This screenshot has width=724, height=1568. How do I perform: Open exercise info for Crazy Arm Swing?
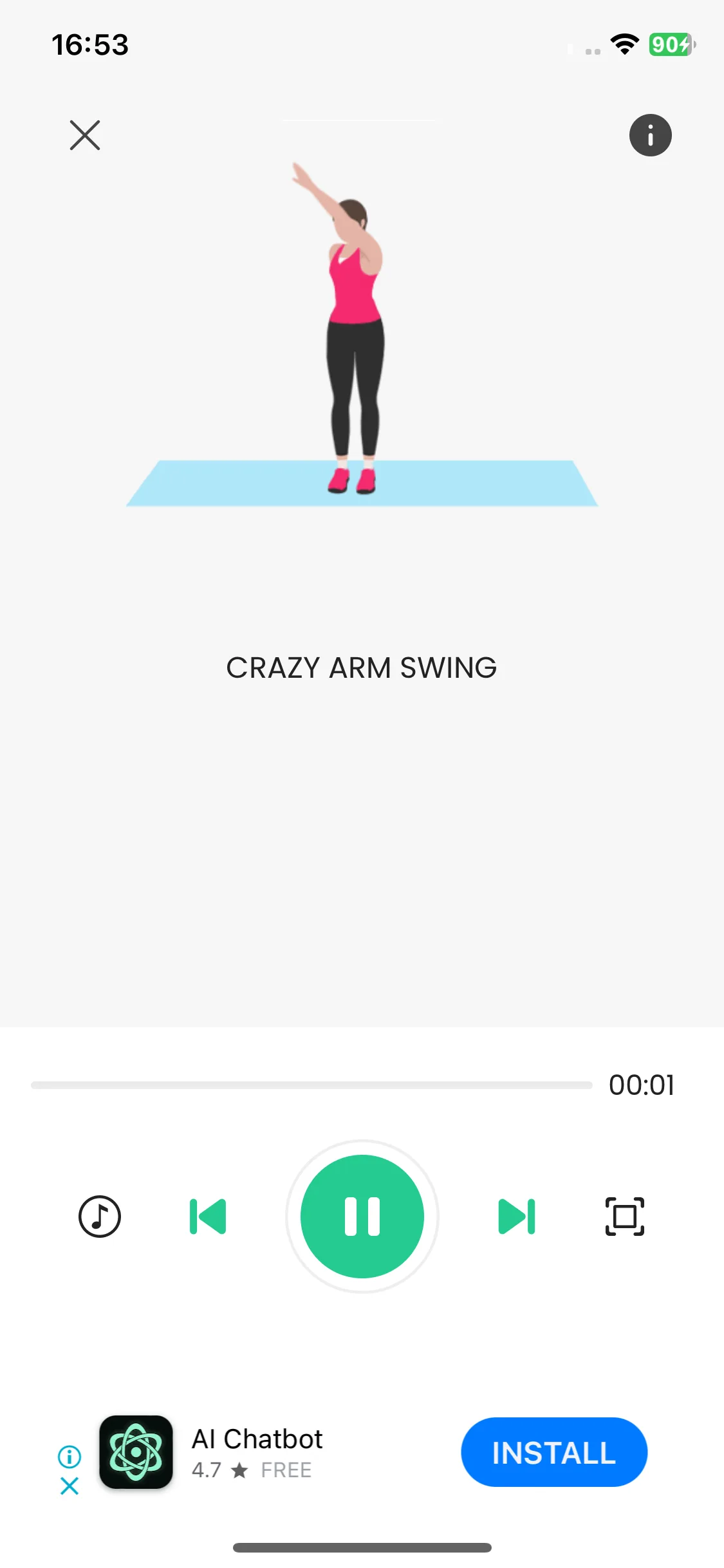pos(650,135)
